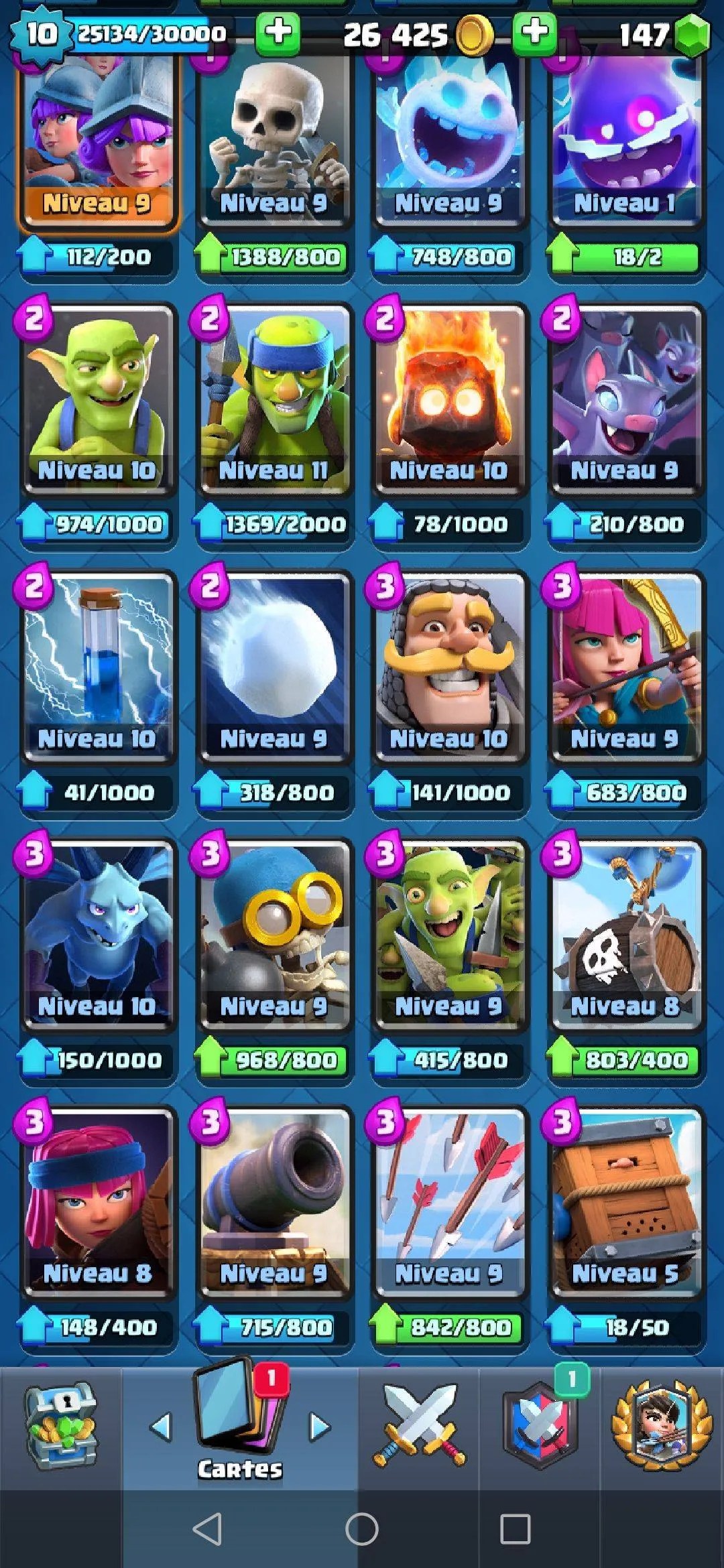Screen dimensions: 724x1568
Task: Select the Arrows card with 842/800
Action: click(449, 1203)
